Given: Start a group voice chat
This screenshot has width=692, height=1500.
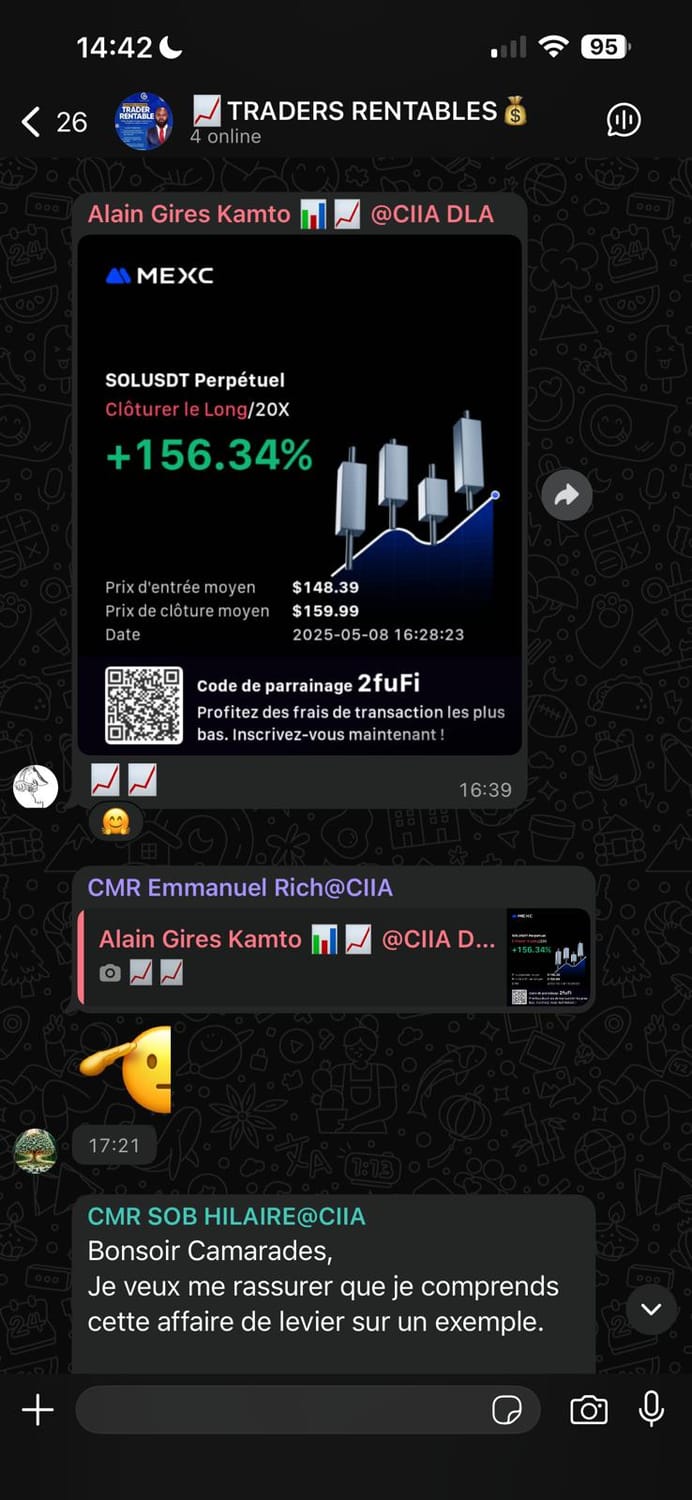Looking at the screenshot, I should [623, 121].
